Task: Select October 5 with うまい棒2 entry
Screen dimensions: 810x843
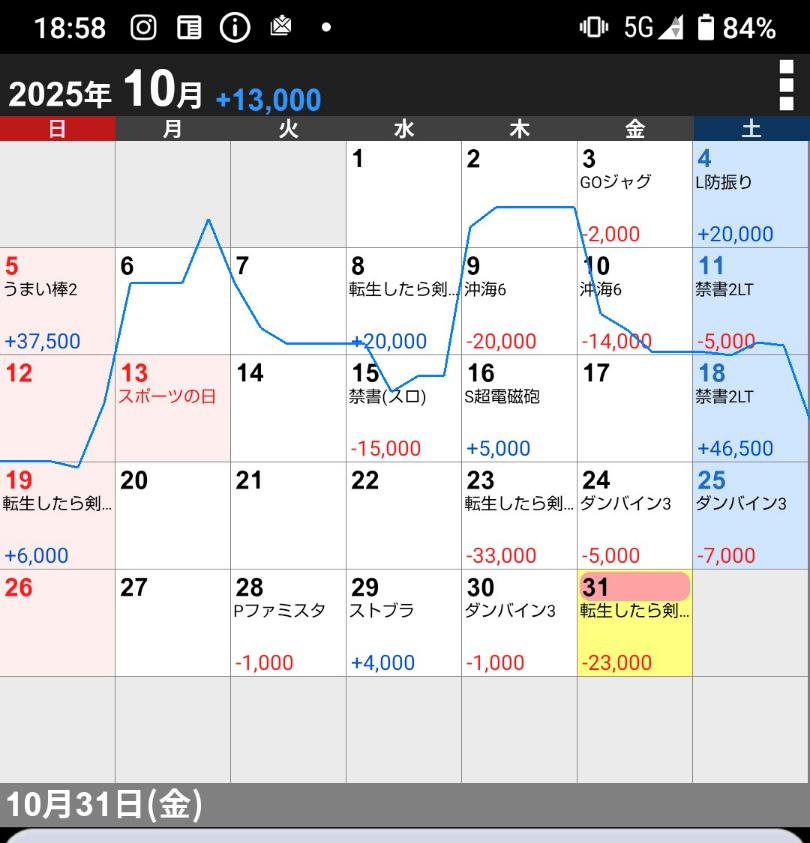Action: pos(57,302)
